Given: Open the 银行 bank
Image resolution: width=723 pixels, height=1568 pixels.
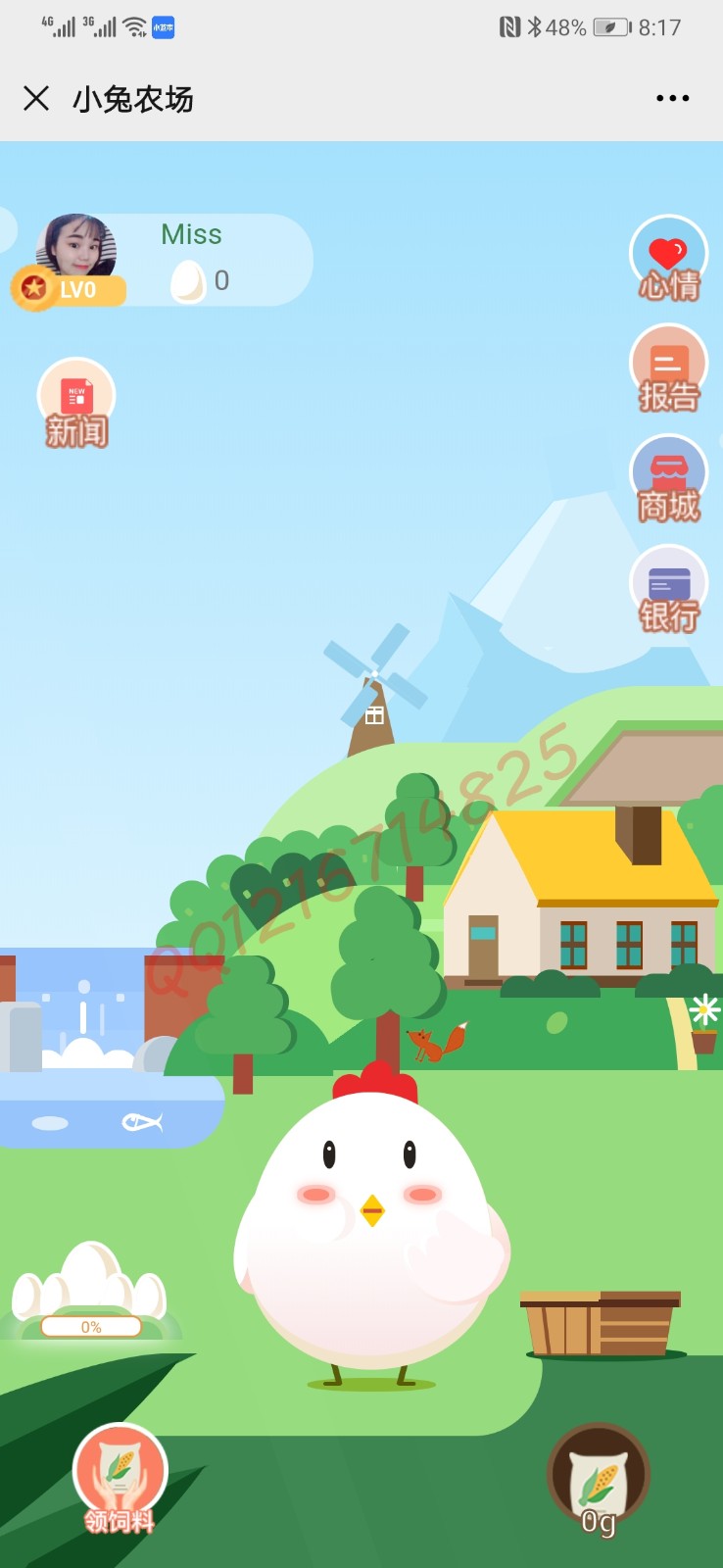Looking at the screenshot, I should click(x=669, y=588).
